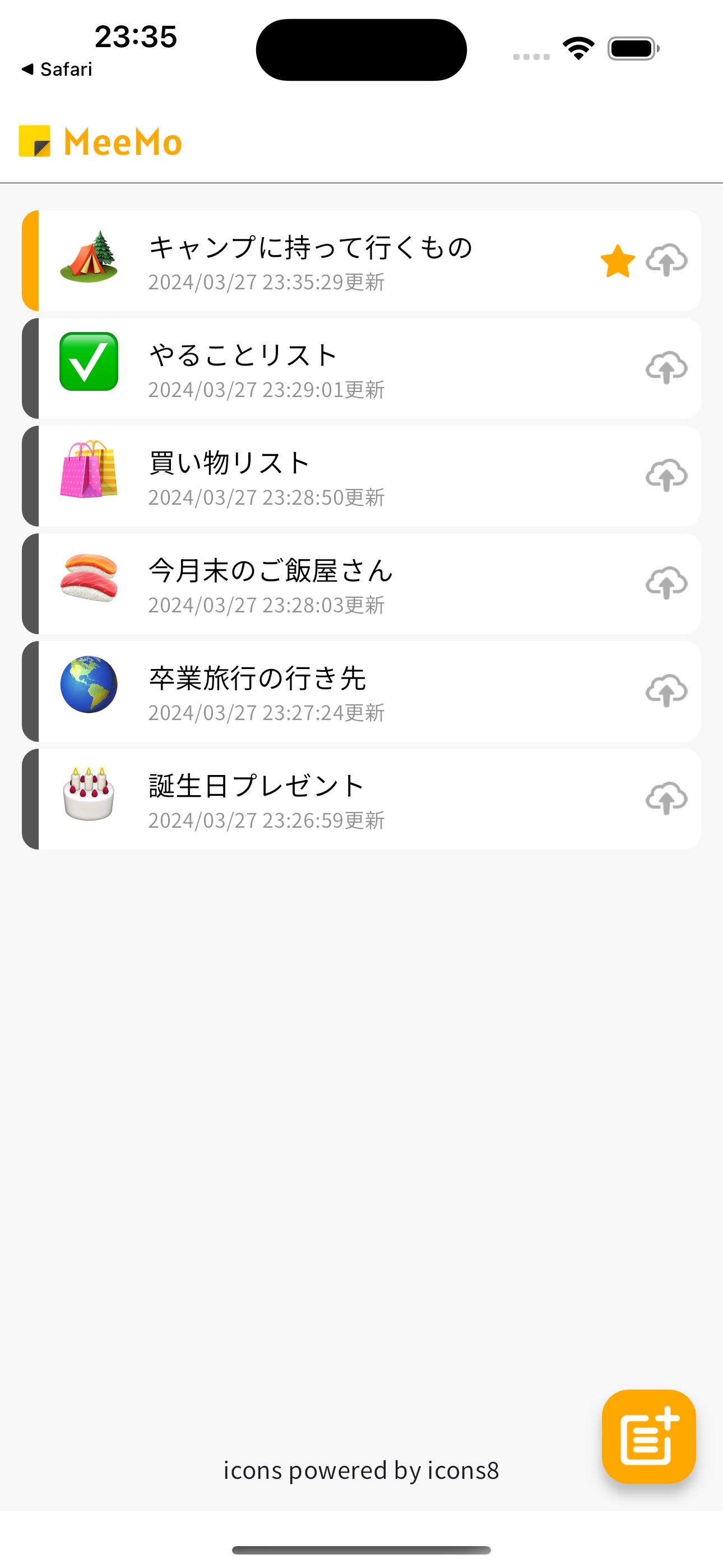Image resolution: width=723 pixels, height=1568 pixels.
Task: Upload 今月末のご飯屋さん memo to cloud
Action: 666,584
